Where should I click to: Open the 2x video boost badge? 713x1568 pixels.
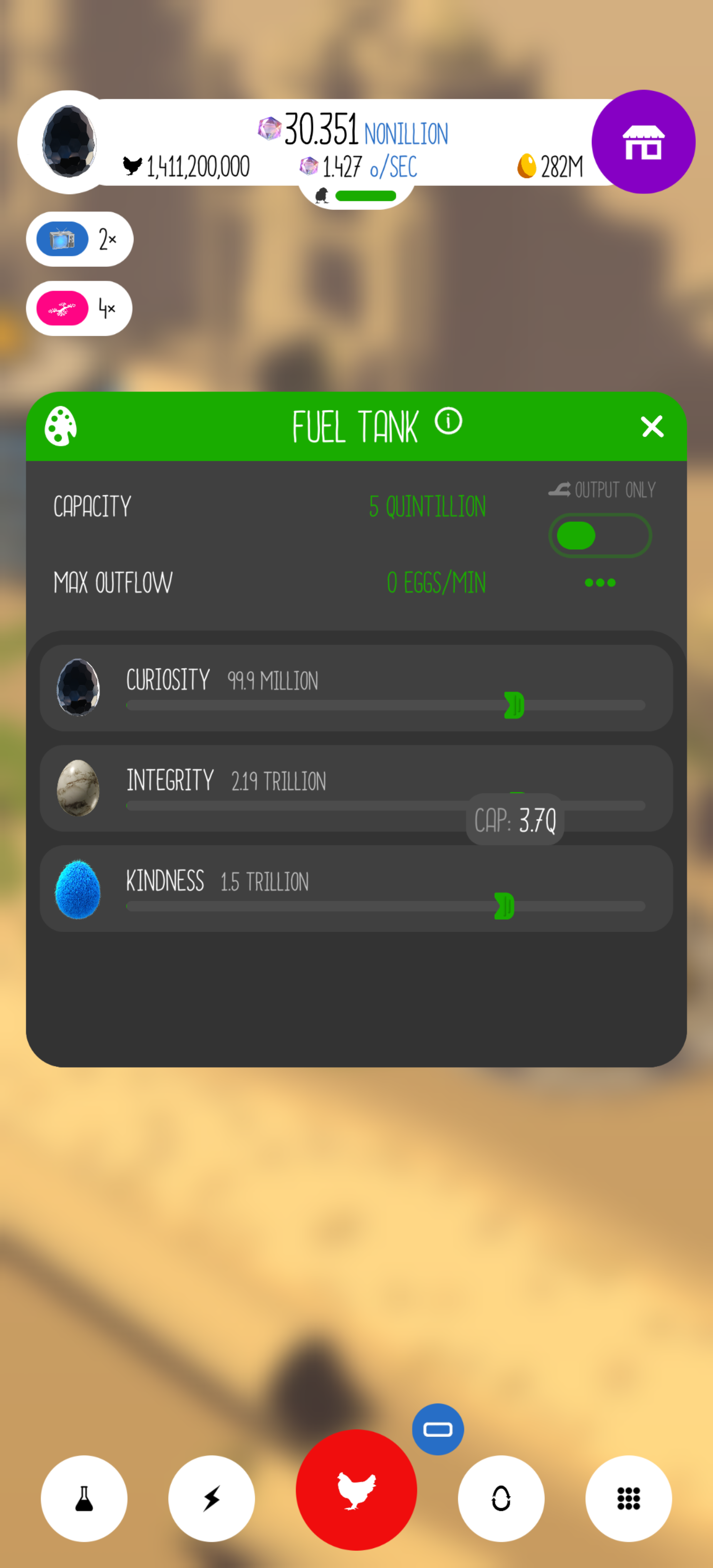click(x=79, y=239)
